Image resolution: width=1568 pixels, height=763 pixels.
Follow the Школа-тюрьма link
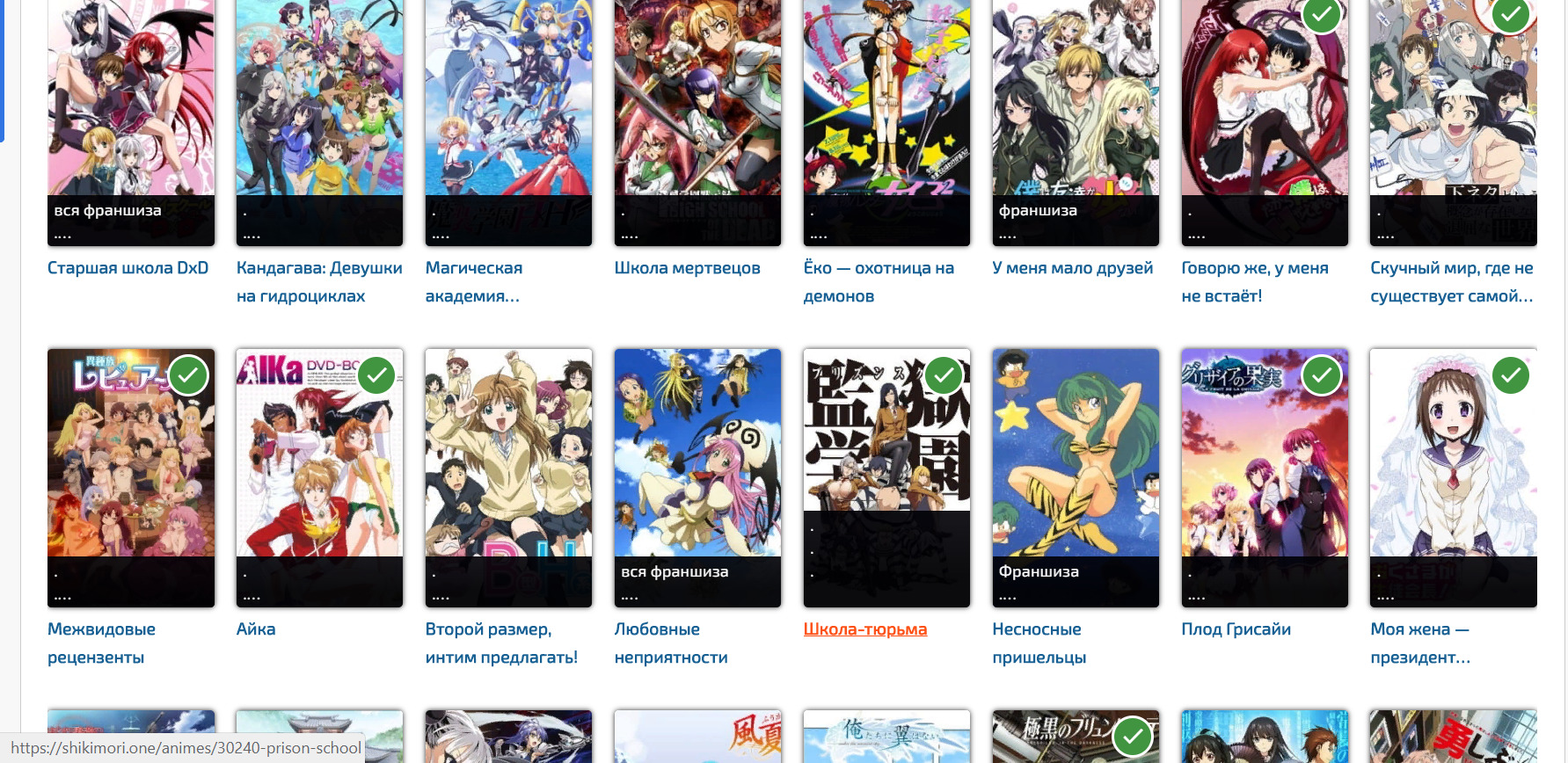[864, 629]
